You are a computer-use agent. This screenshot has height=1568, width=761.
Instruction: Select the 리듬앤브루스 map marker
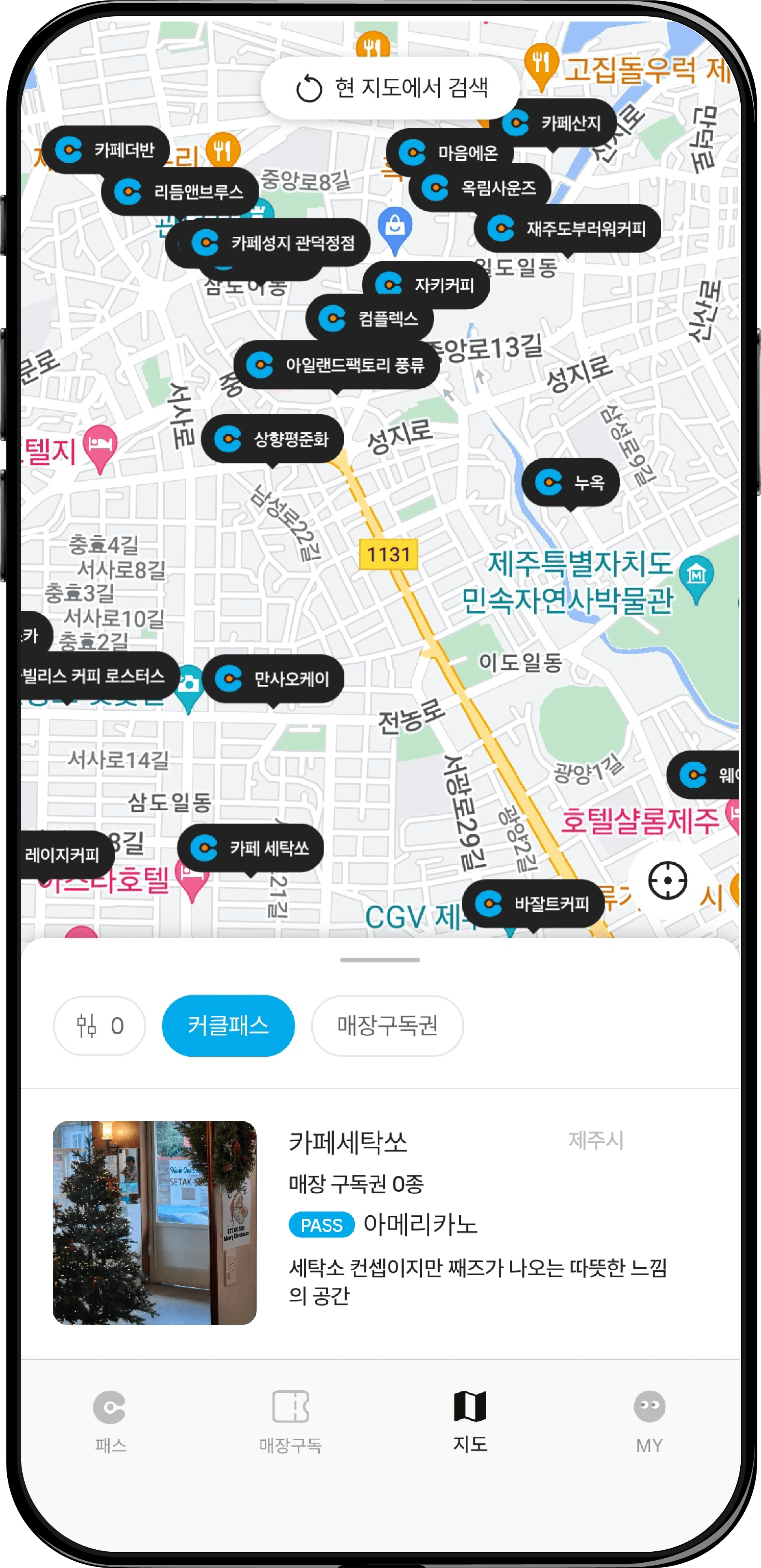[179, 192]
